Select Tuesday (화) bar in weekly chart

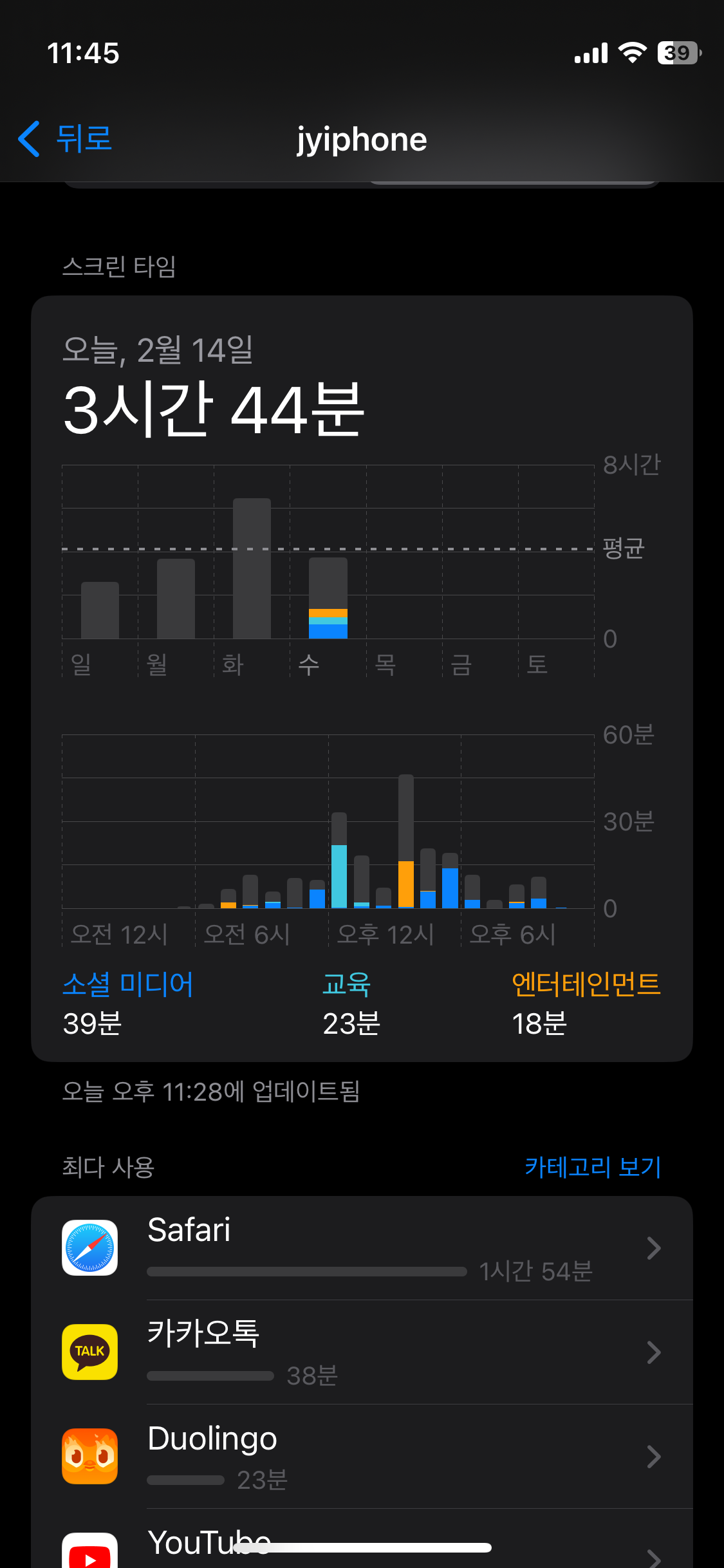click(x=252, y=568)
